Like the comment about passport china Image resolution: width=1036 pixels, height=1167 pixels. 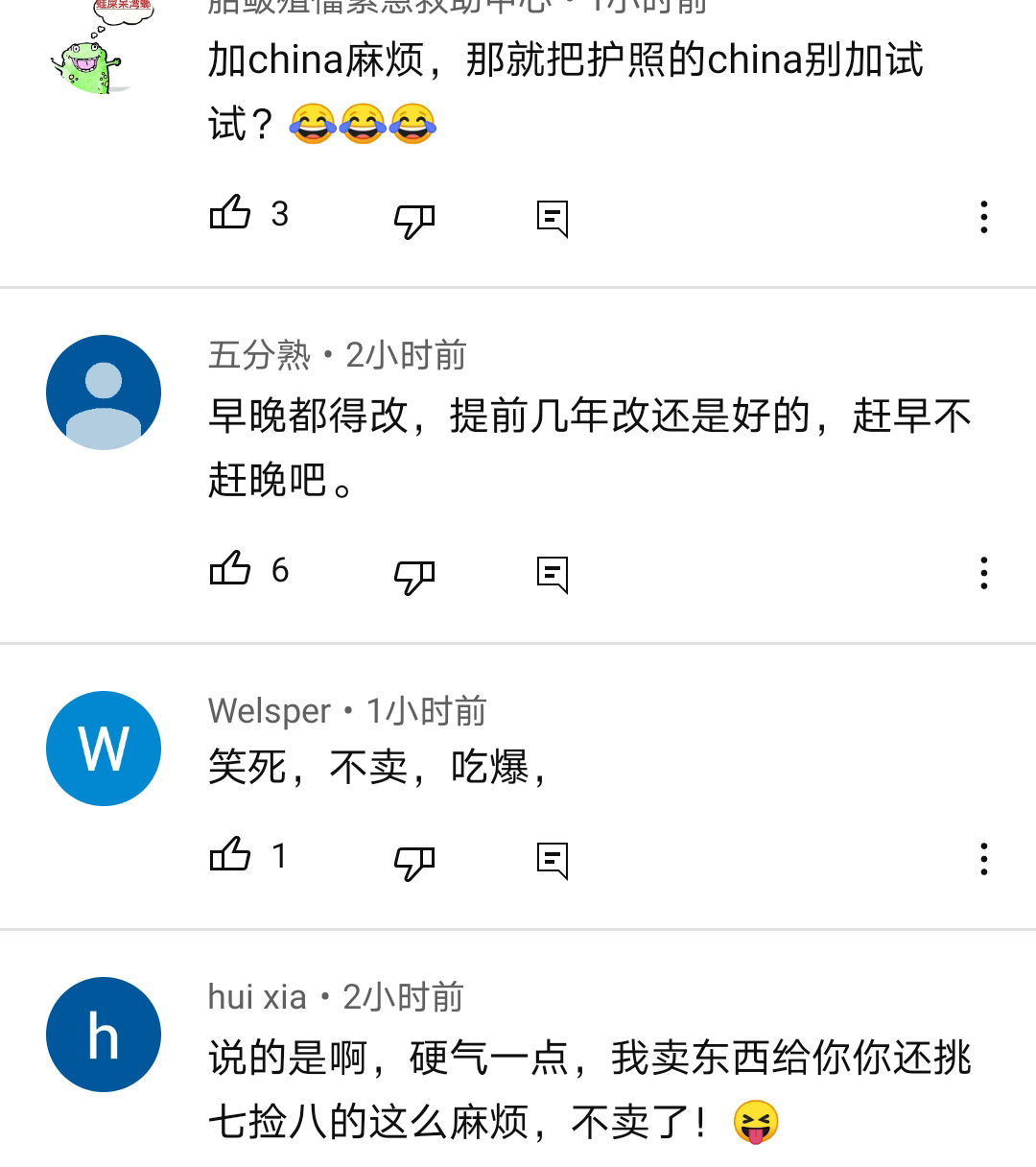click(230, 213)
